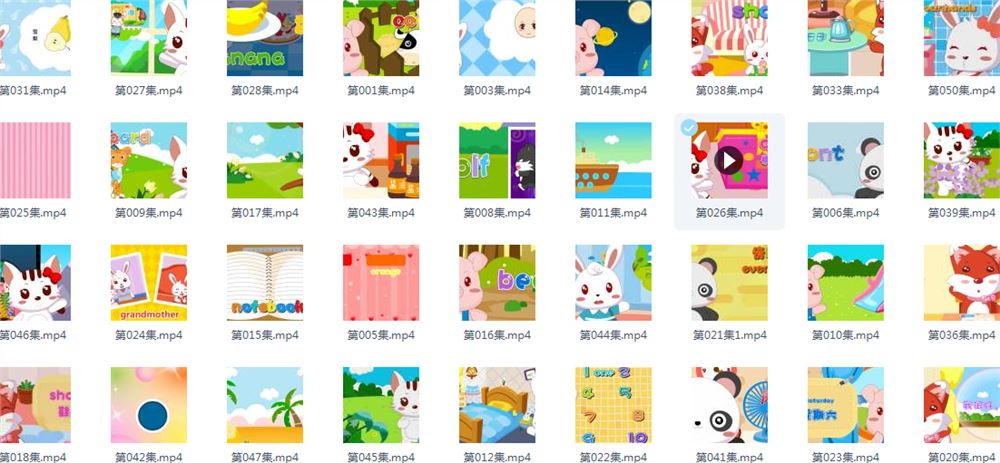Open video file 第022集.mp4

point(613,404)
